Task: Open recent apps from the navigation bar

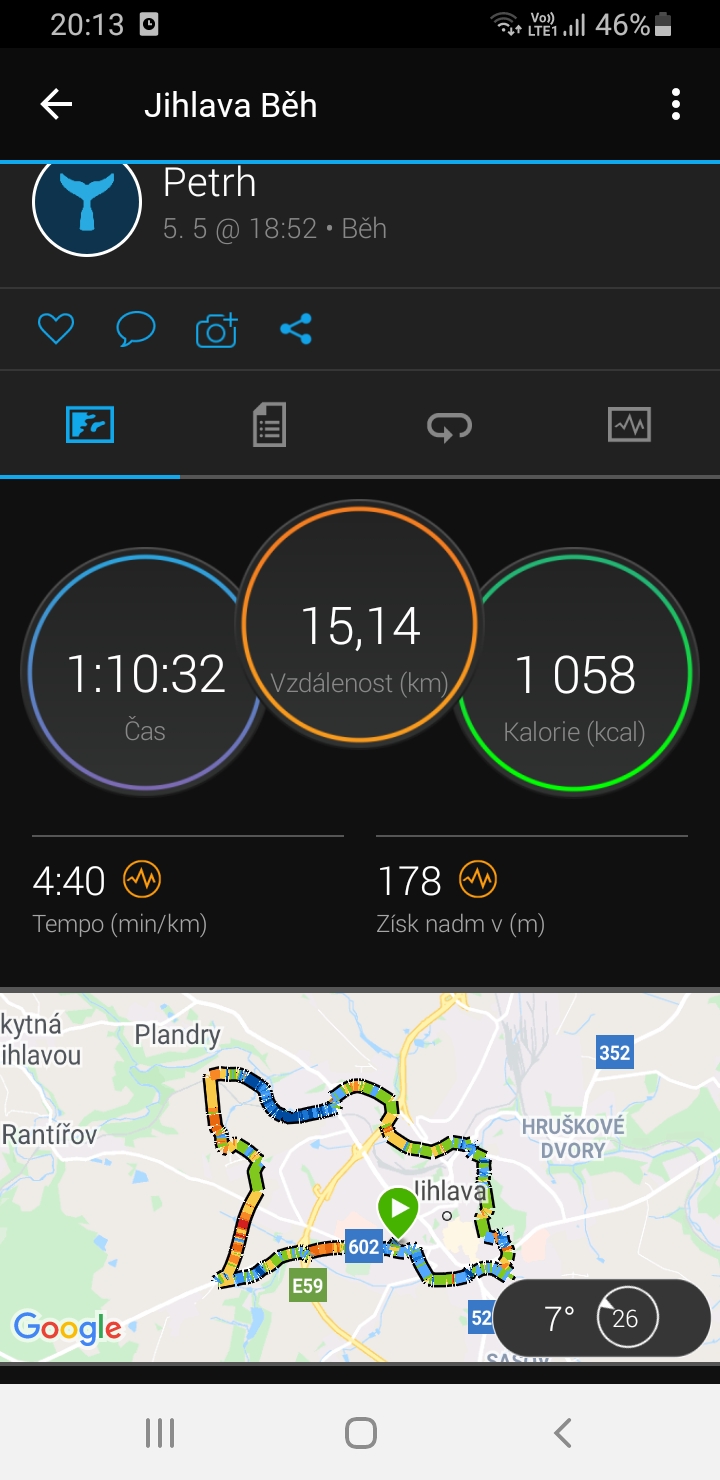Action: click(159, 1433)
